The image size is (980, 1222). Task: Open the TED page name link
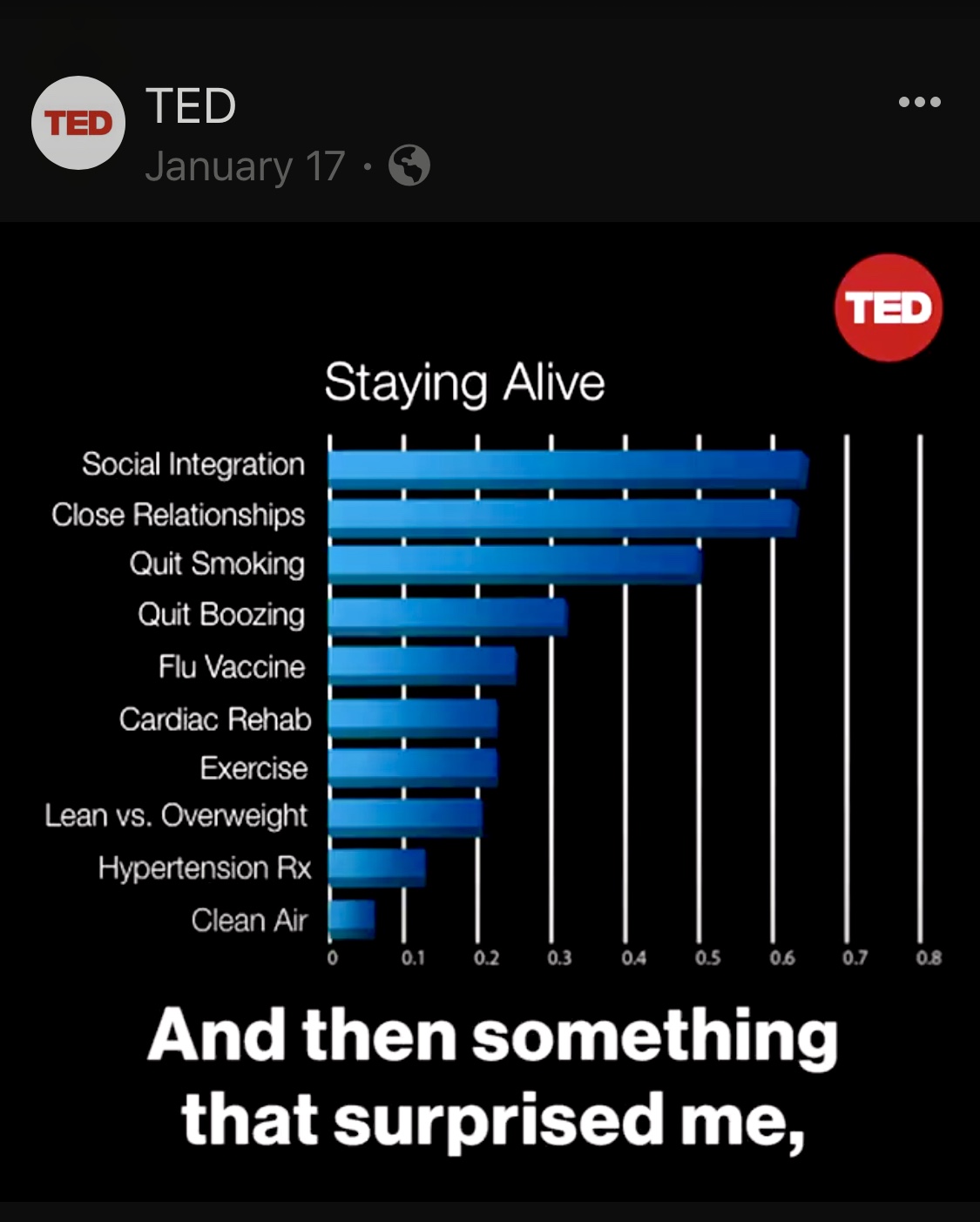191,106
